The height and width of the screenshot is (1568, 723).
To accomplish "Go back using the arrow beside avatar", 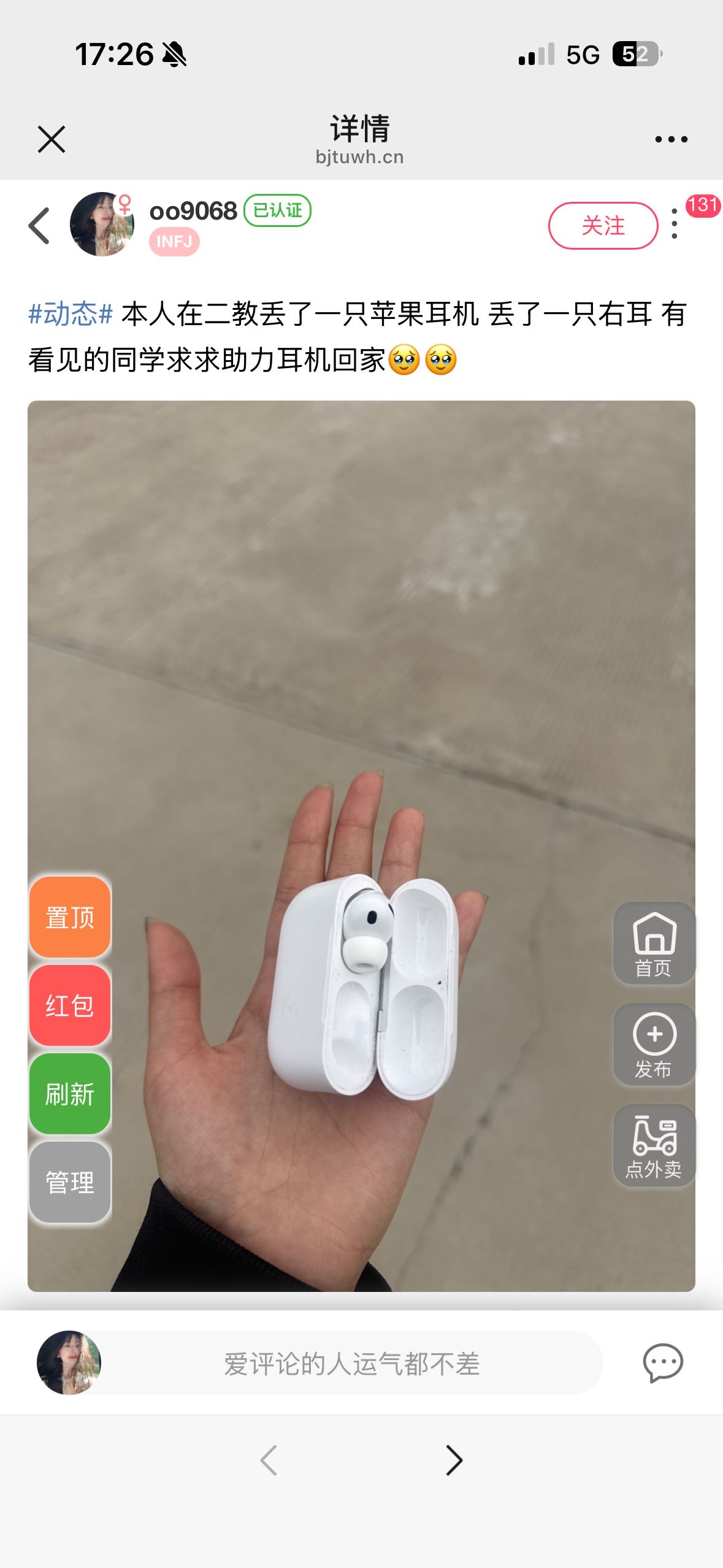I will 39,225.
